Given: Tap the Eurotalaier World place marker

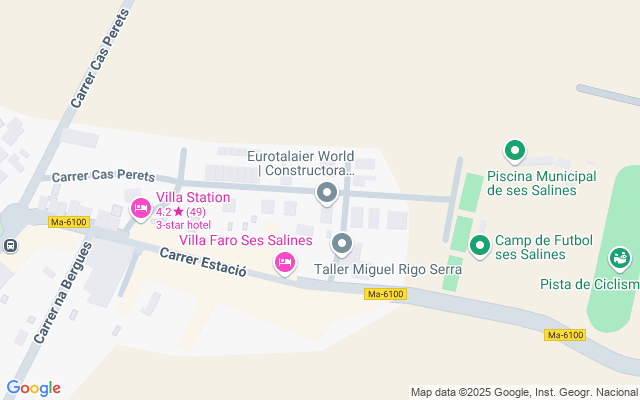Looking at the screenshot, I should (326, 191).
